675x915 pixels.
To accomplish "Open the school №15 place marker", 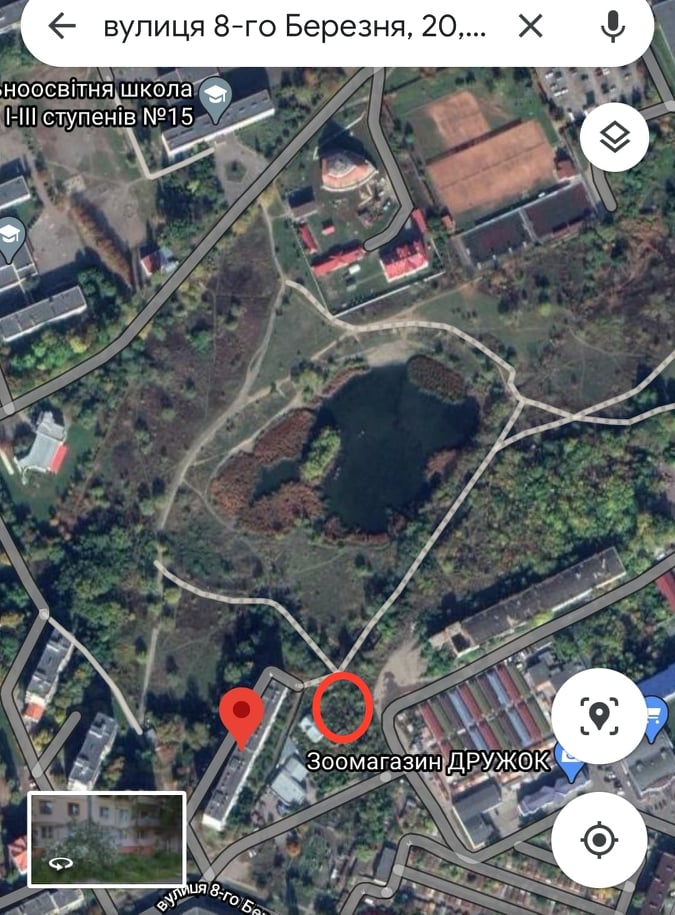I will click(x=216, y=96).
